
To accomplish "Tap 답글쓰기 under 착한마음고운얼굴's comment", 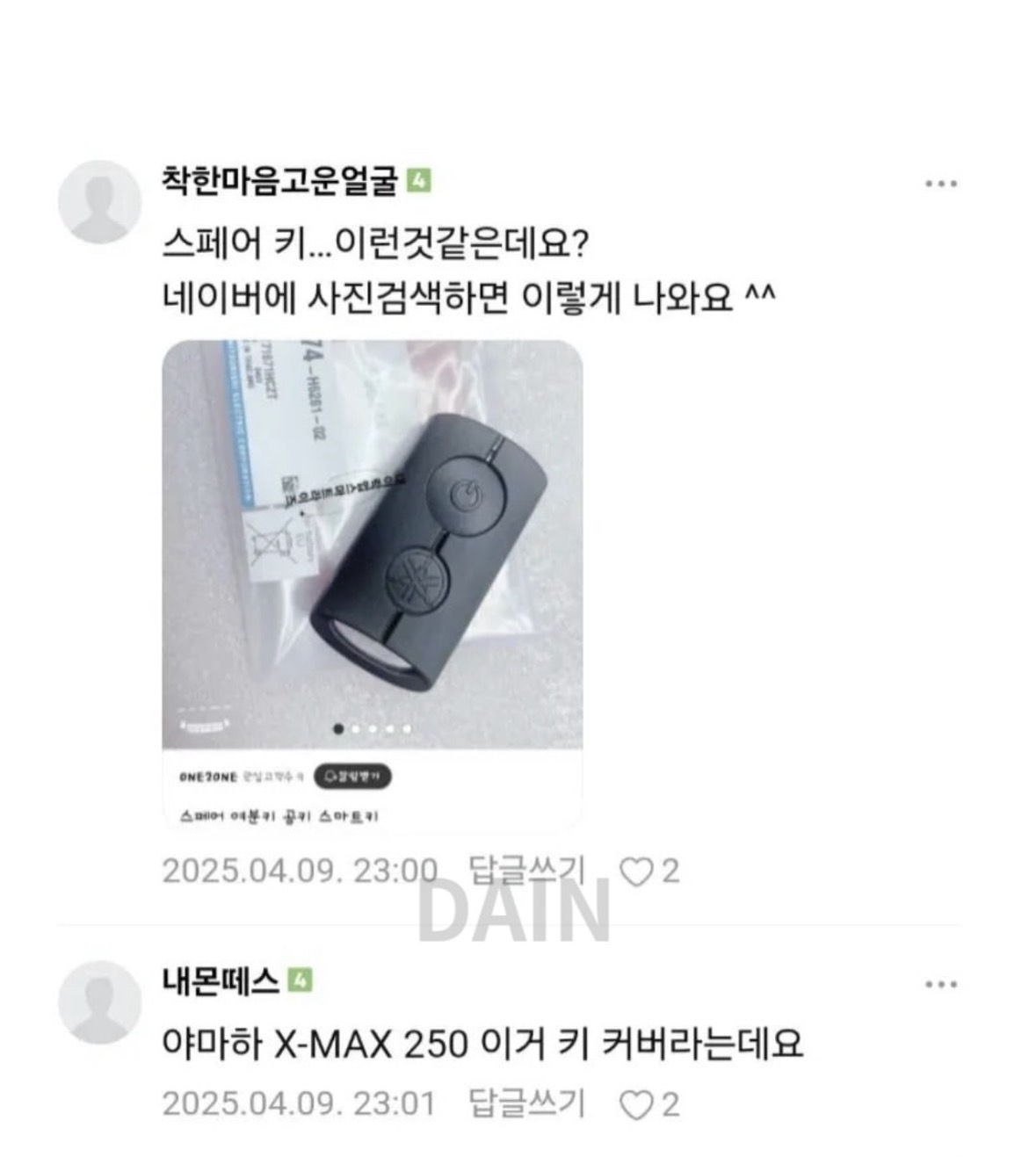I will [527, 871].
